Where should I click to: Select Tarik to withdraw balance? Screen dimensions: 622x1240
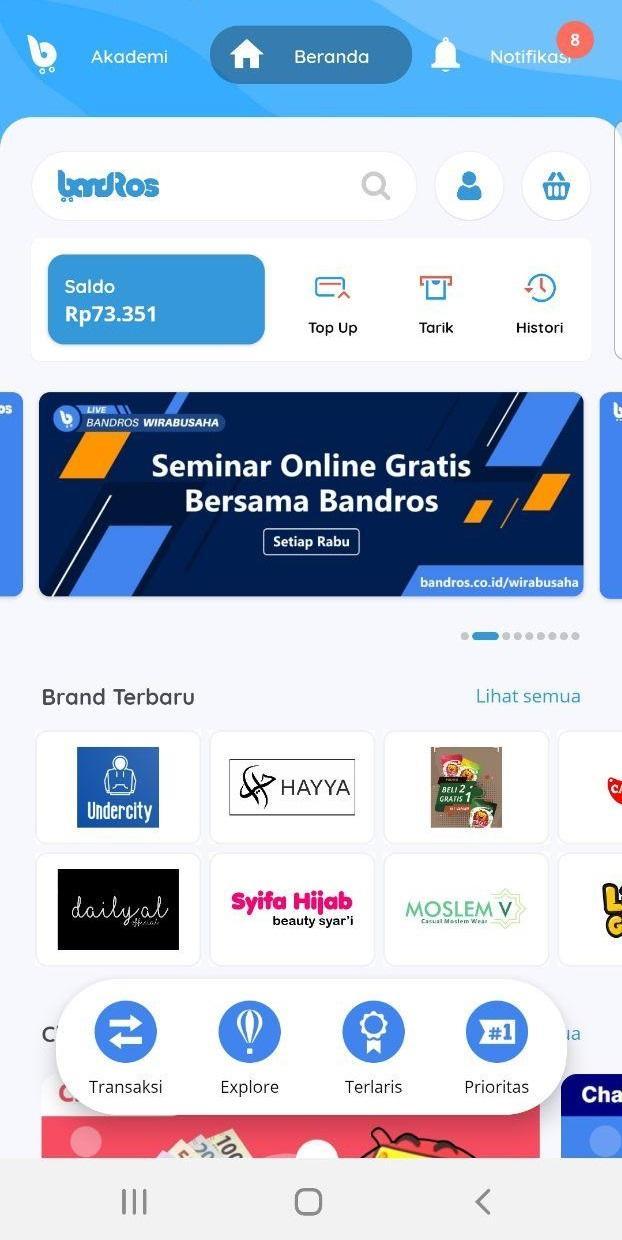tap(436, 303)
